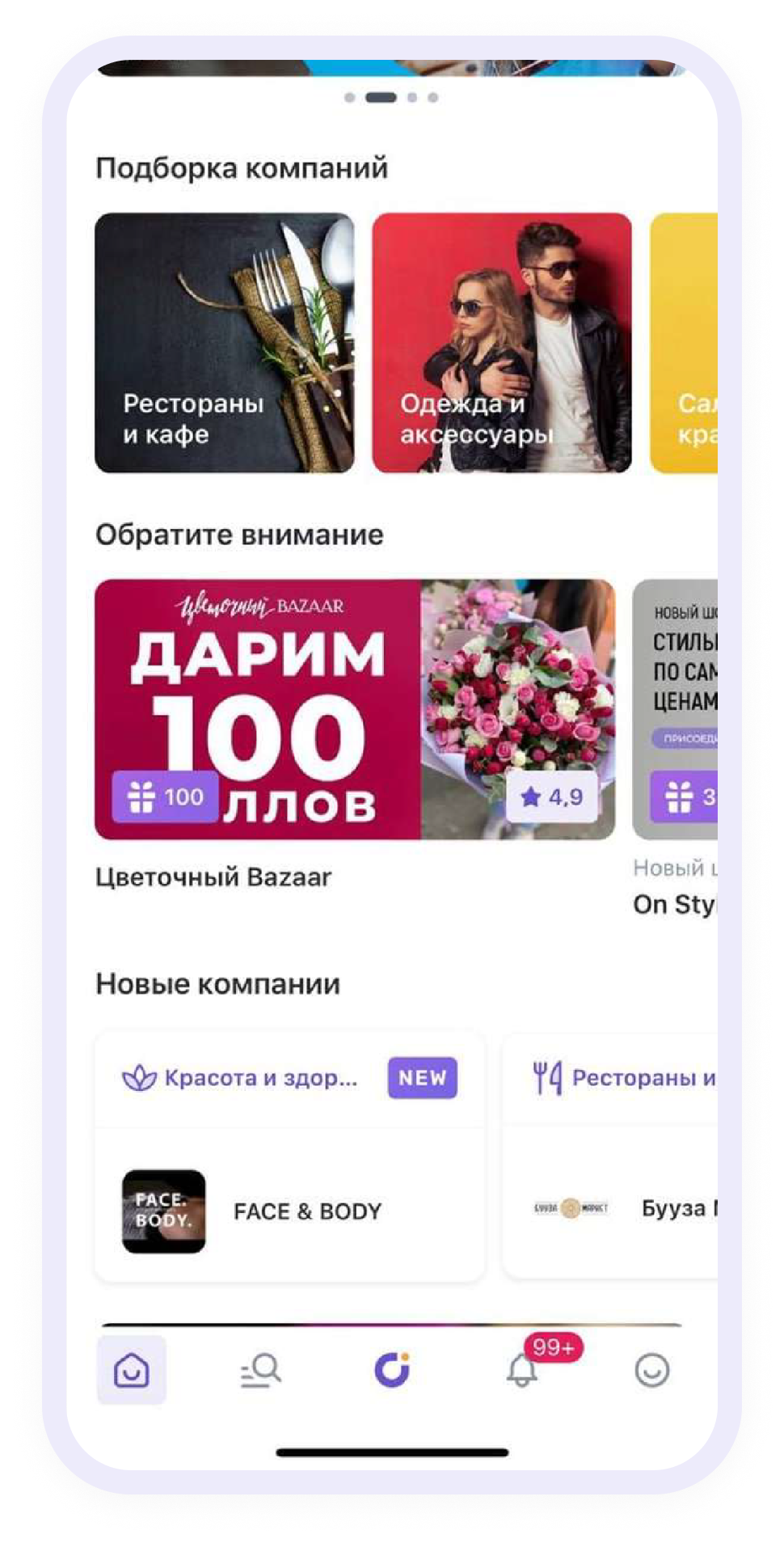Viewport: 784px width, 1543px height.
Task: Open the center purple logo tab
Action: pyautogui.click(x=392, y=1370)
